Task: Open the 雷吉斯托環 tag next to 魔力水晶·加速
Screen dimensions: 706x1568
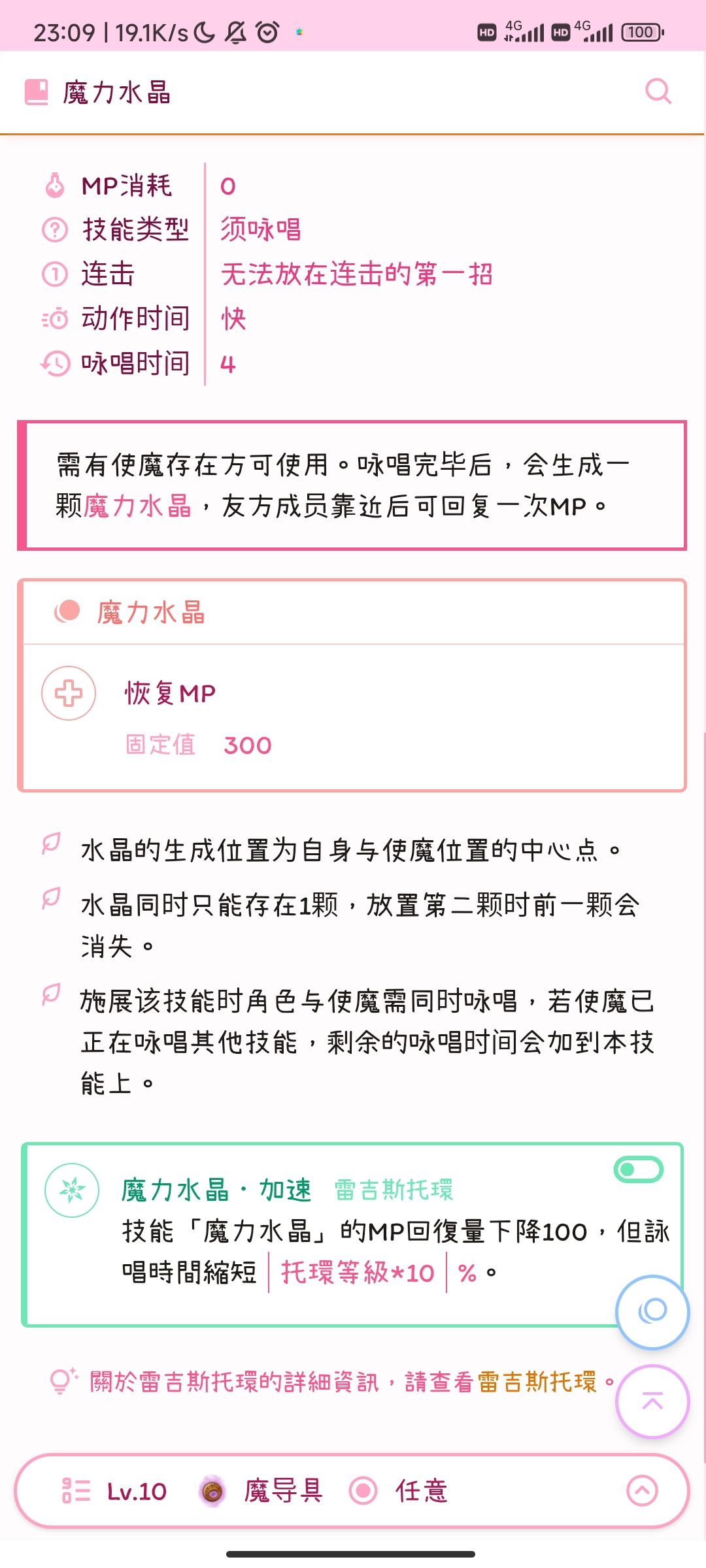Action: 395,1190
